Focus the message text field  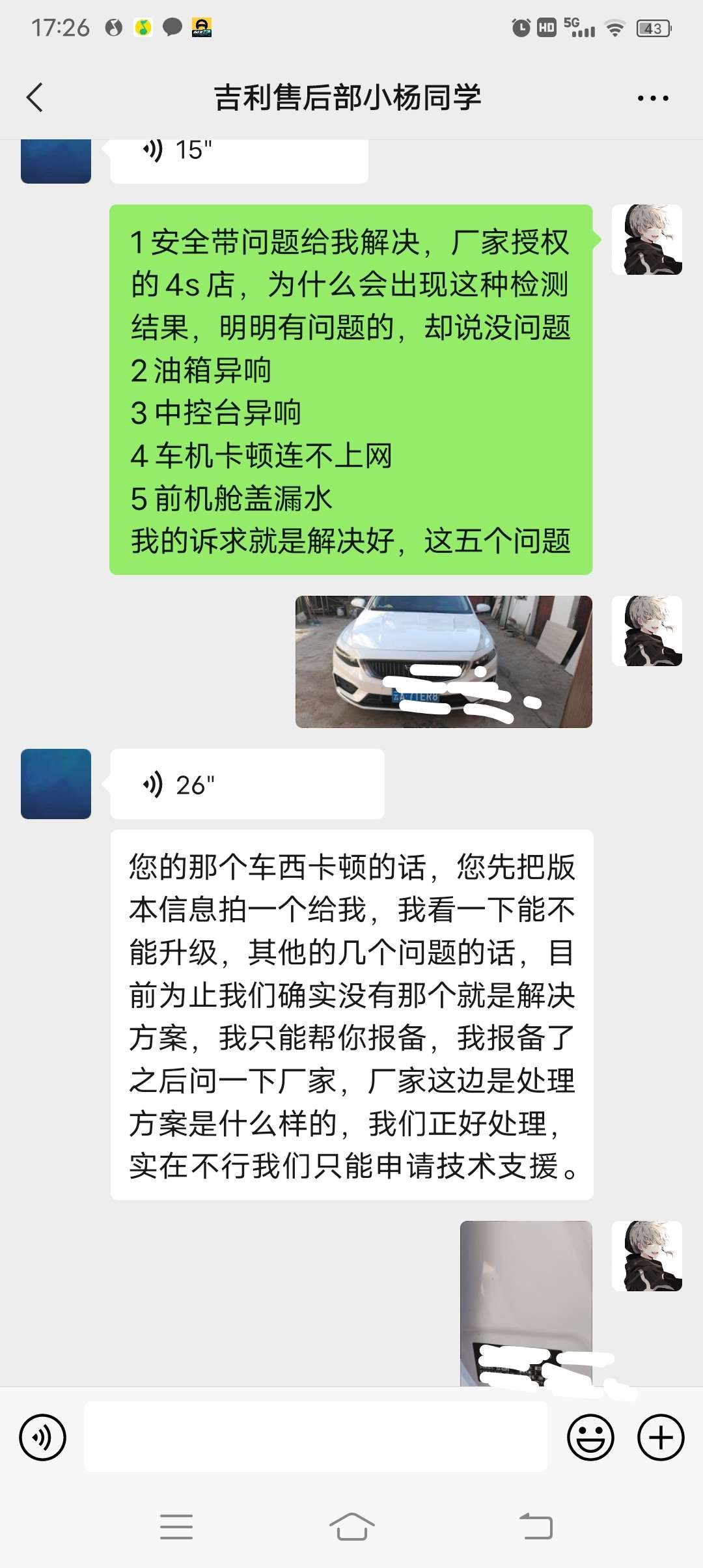point(316,1437)
